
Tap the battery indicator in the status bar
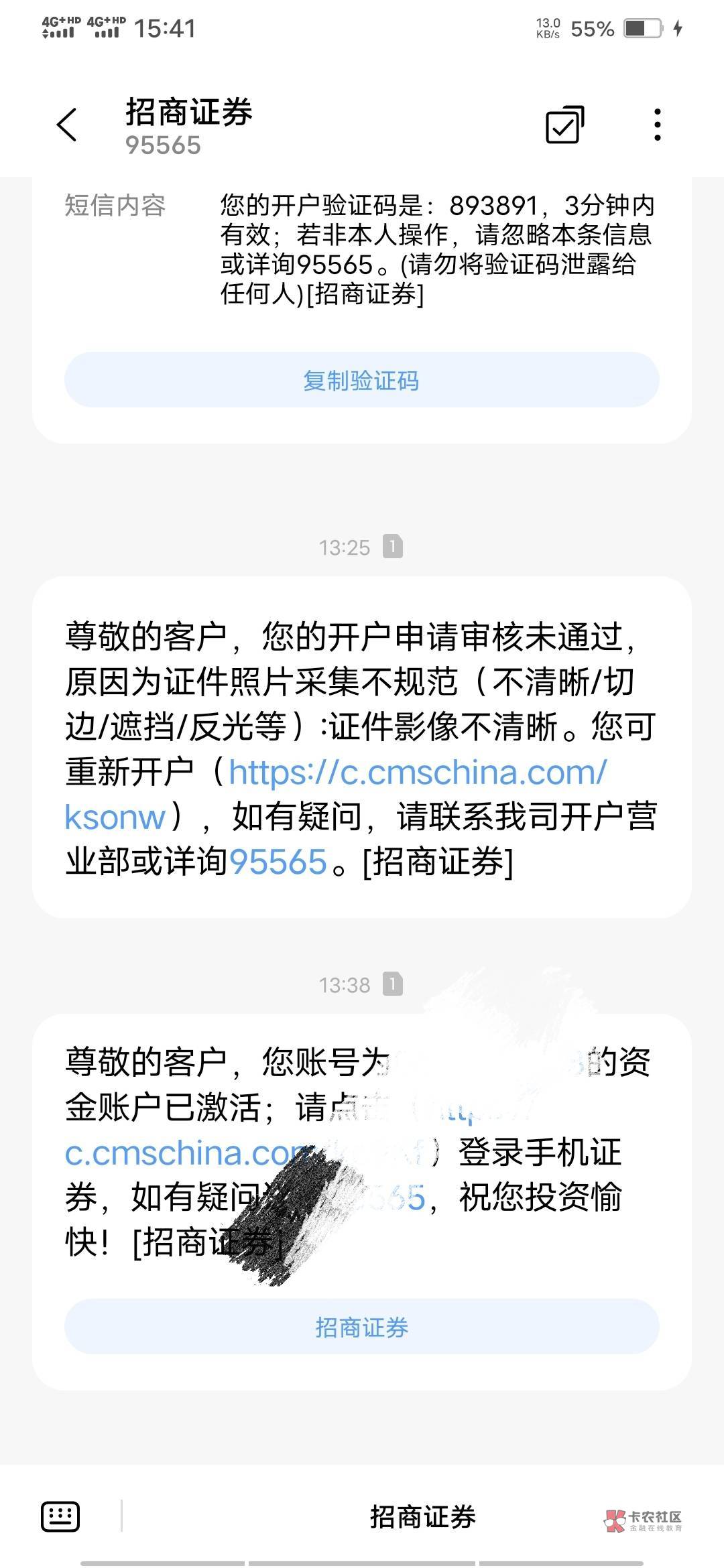tap(642, 28)
